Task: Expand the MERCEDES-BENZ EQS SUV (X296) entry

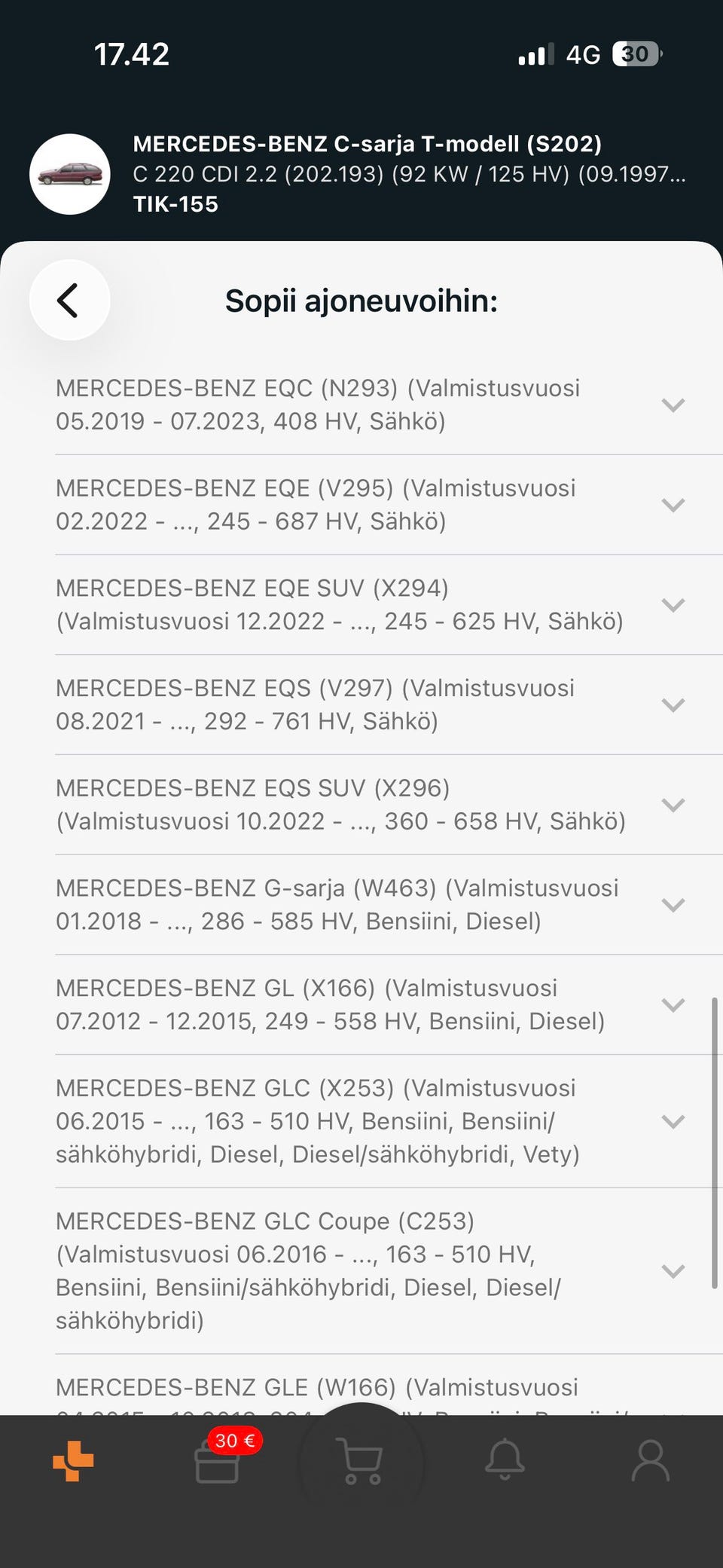Action: pyautogui.click(x=672, y=805)
